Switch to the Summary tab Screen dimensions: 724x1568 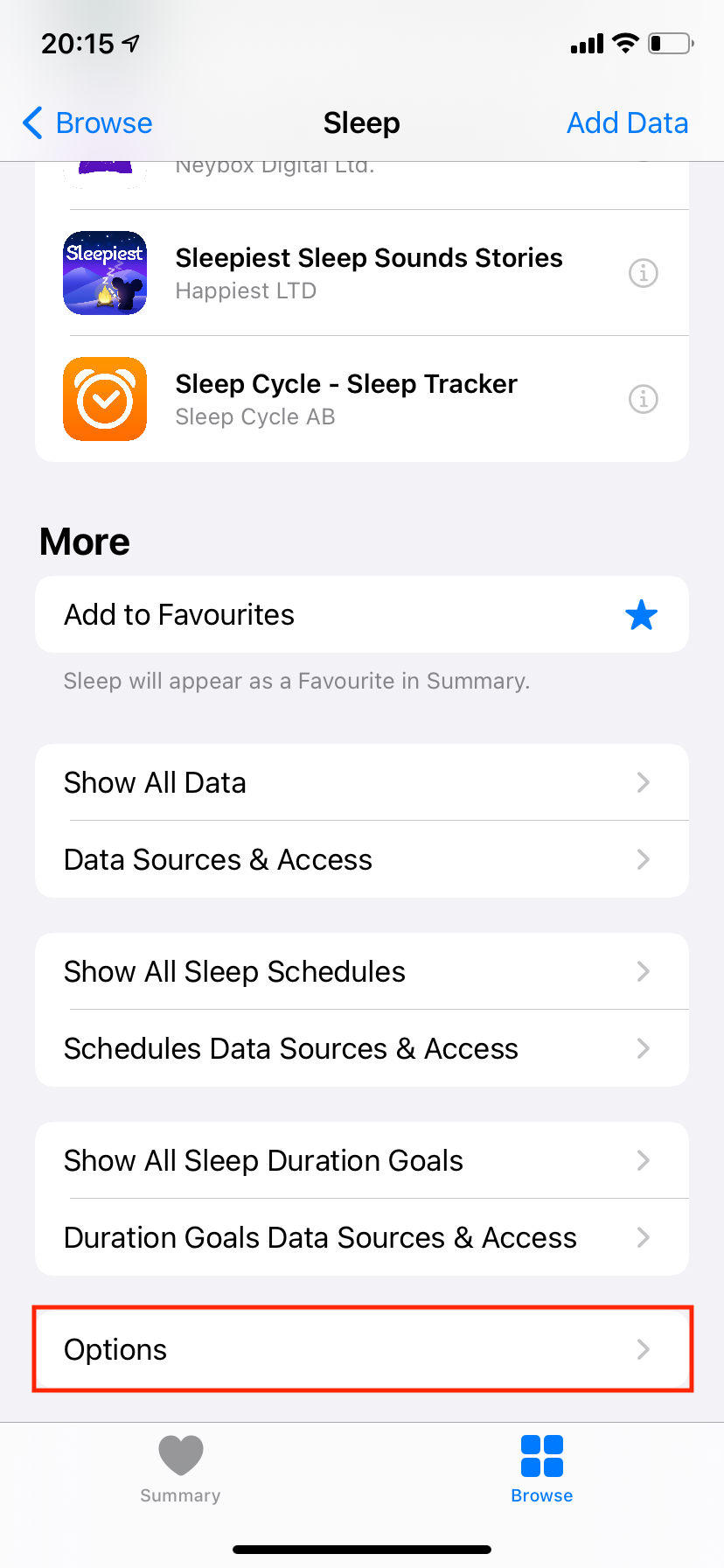point(180,1470)
